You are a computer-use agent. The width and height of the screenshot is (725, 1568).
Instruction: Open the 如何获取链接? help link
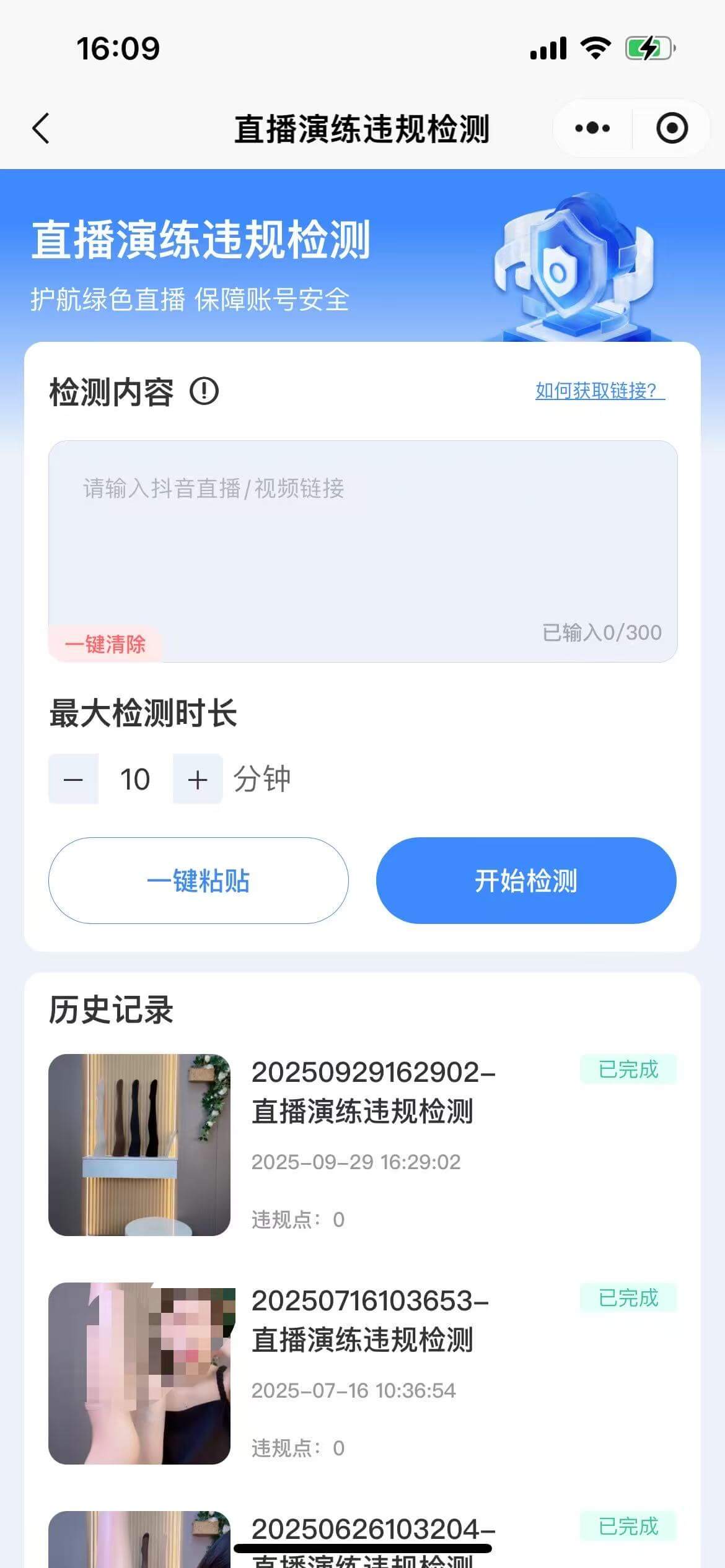pyautogui.click(x=599, y=391)
